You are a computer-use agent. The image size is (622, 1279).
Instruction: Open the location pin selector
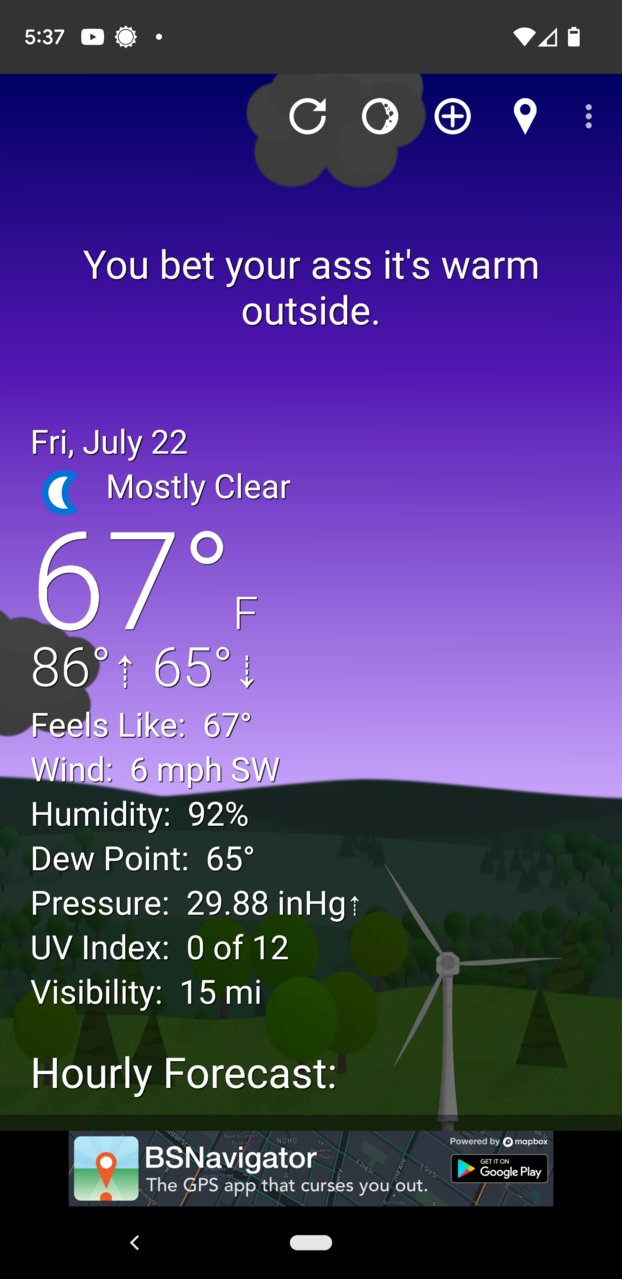tap(525, 117)
